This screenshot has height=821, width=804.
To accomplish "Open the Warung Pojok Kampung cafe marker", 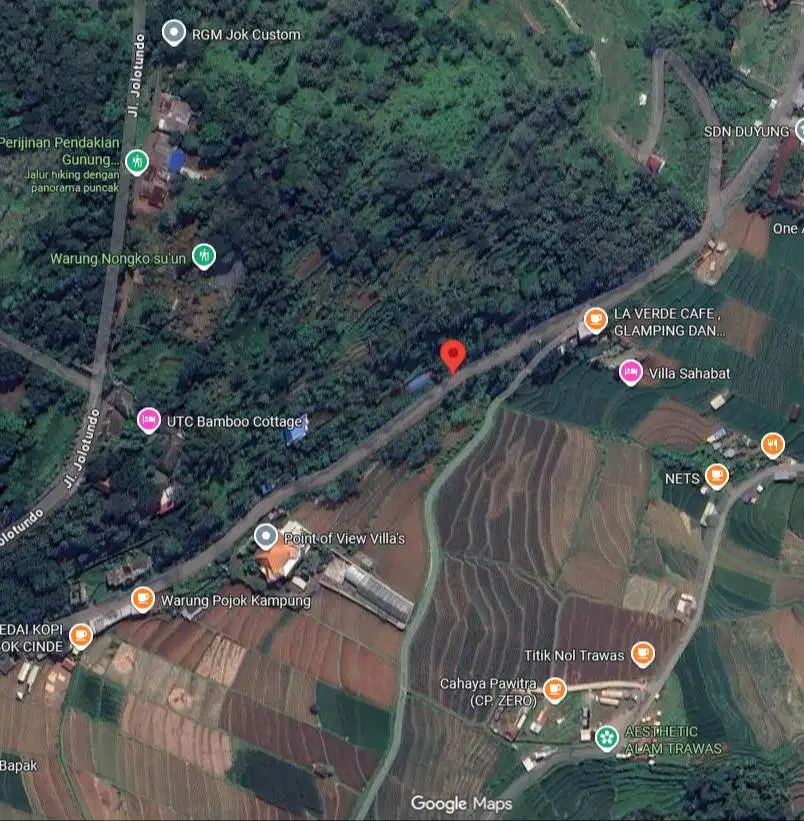I will (x=143, y=600).
